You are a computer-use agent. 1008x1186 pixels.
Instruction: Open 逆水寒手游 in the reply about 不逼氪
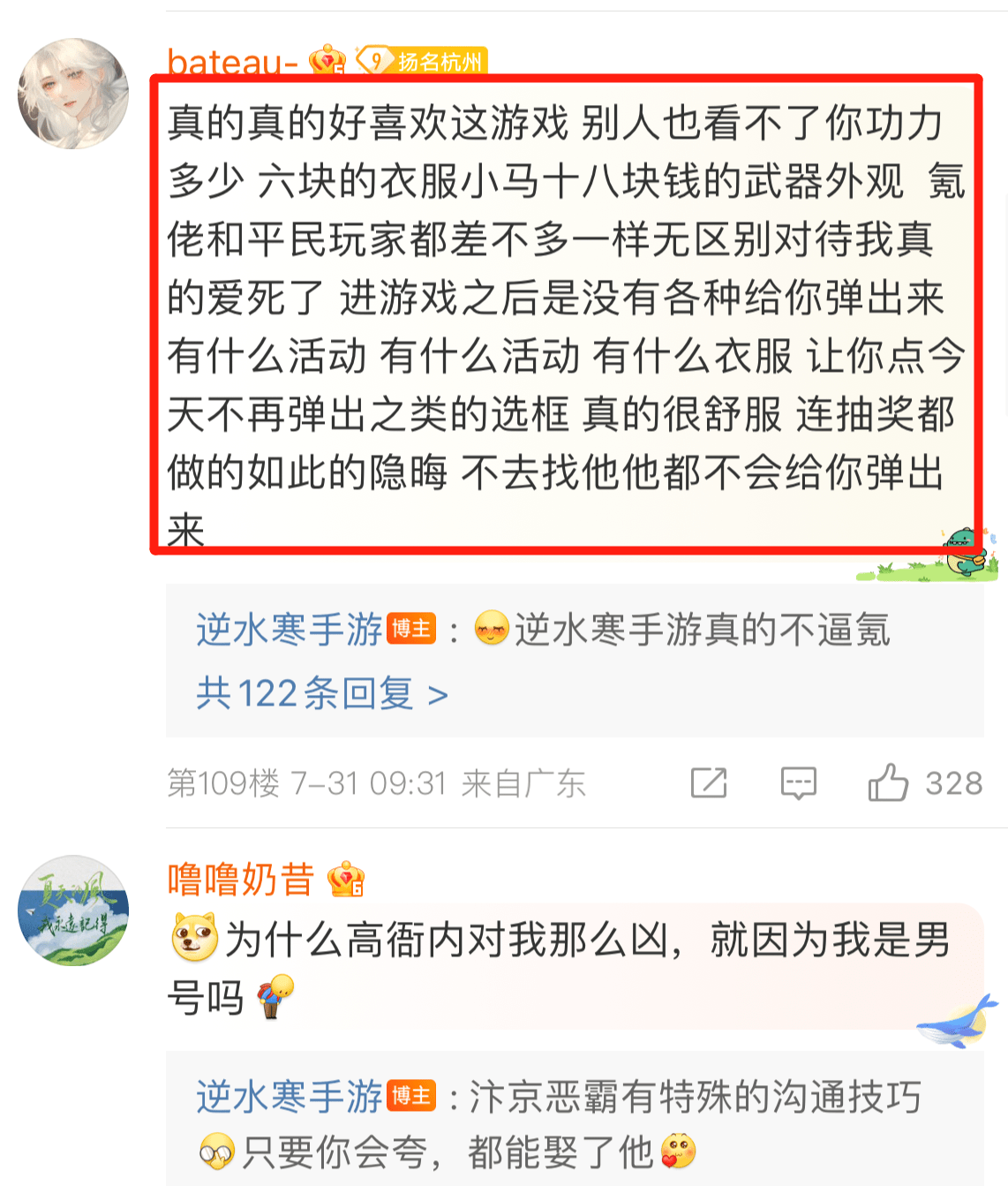tap(289, 631)
